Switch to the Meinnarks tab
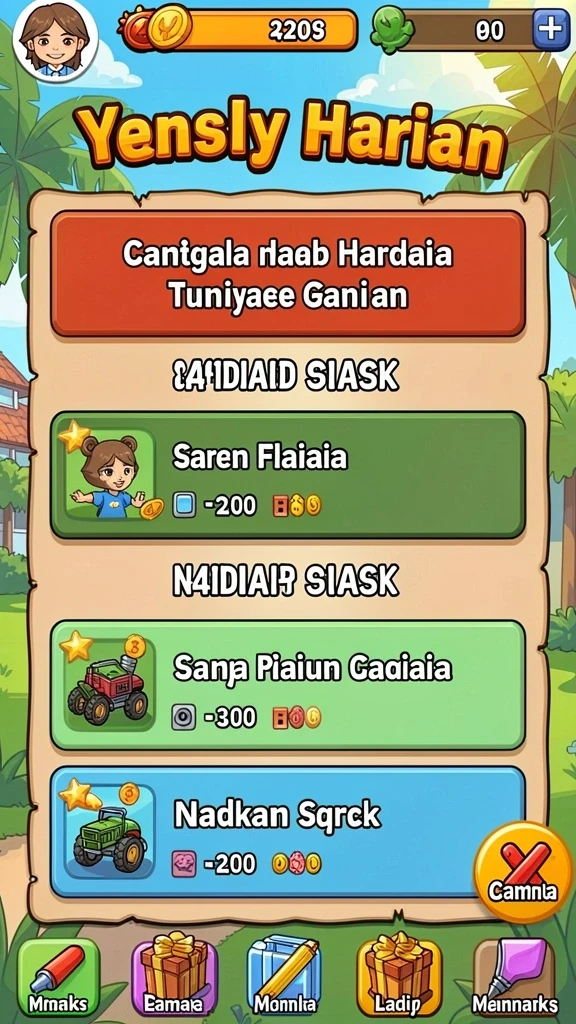Image resolution: width=576 pixels, height=1024 pixels. click(x=515, y=977)
